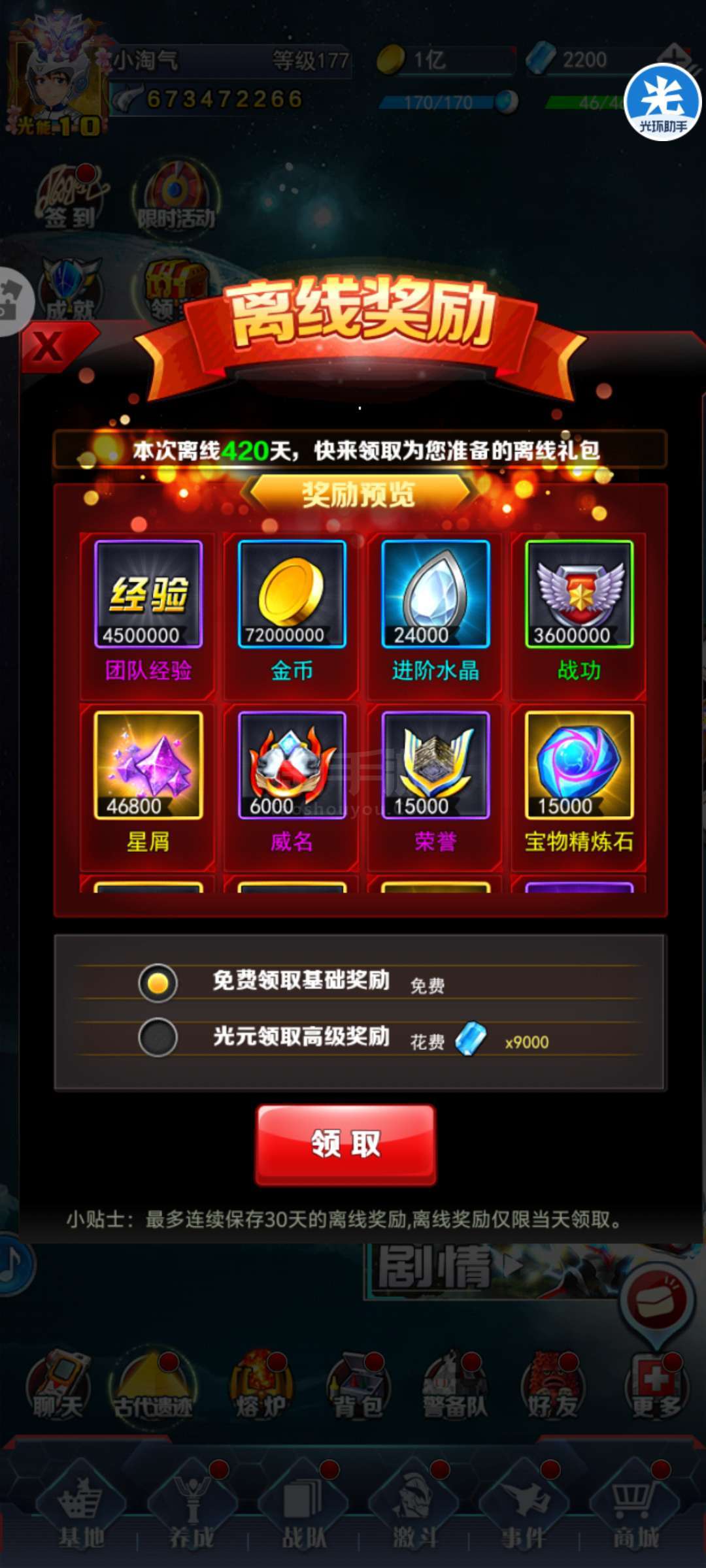This screenshot has height=1568, width=706.
Task: Open the 光环助手 floating assistant
Action: click(x=663, y=103)
